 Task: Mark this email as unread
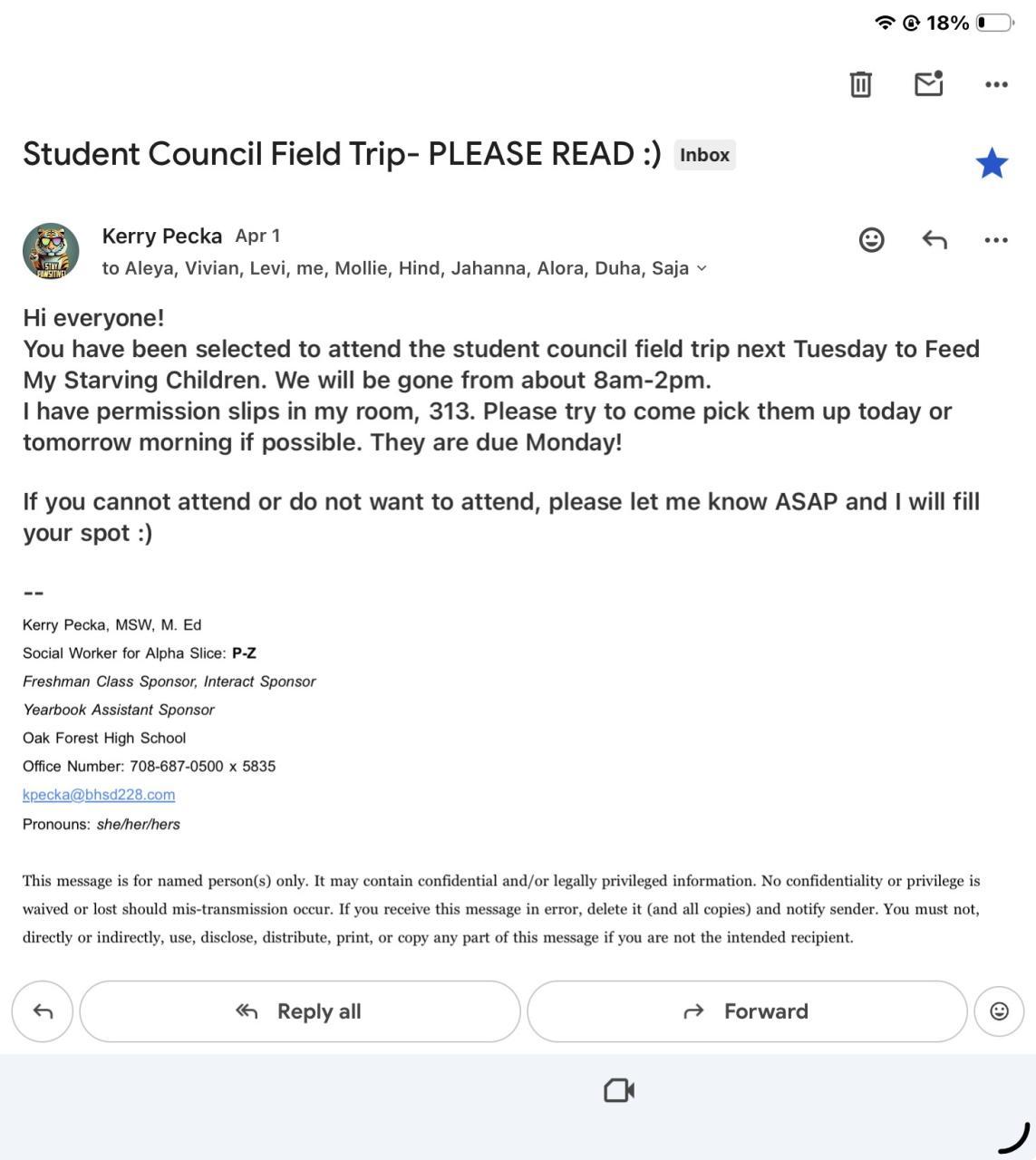(x=928, y=83)
